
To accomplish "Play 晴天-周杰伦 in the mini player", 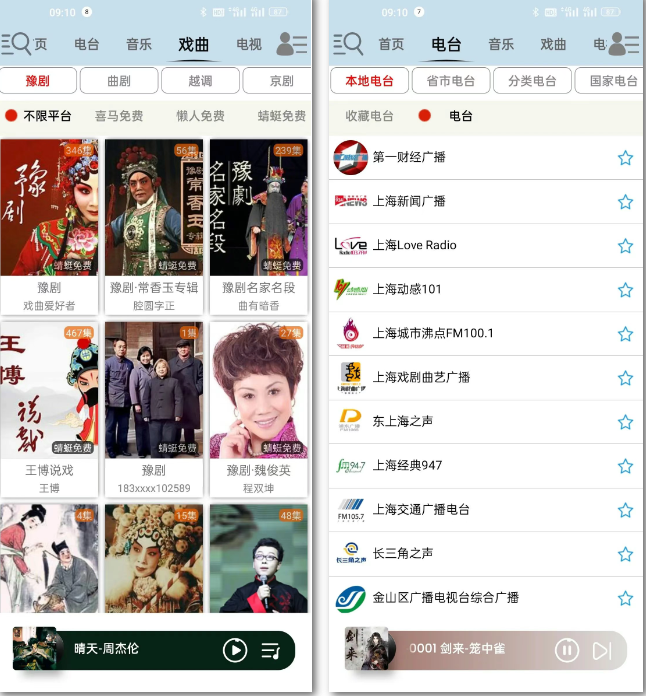I will (x=235, y=650).
